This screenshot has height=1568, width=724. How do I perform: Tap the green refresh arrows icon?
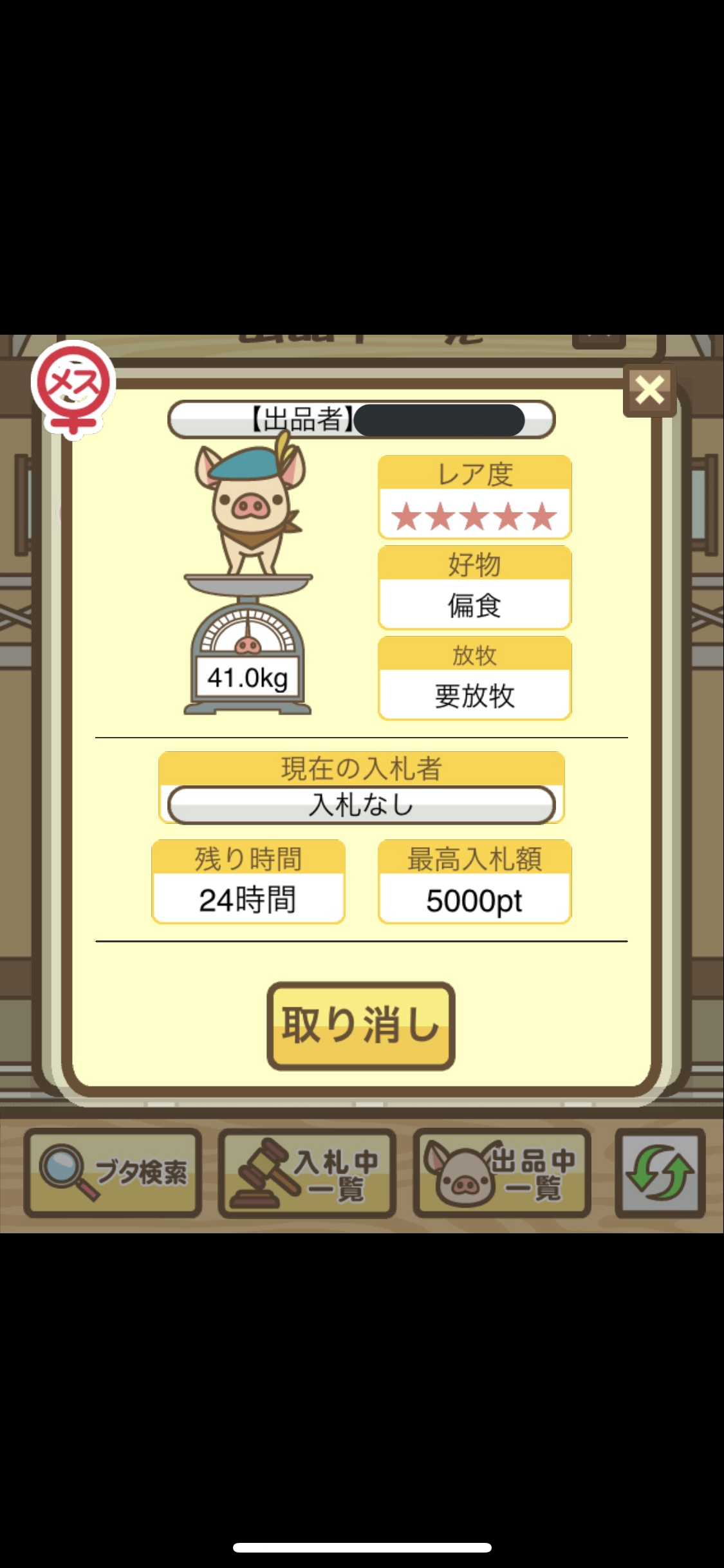click(660, 1173)
